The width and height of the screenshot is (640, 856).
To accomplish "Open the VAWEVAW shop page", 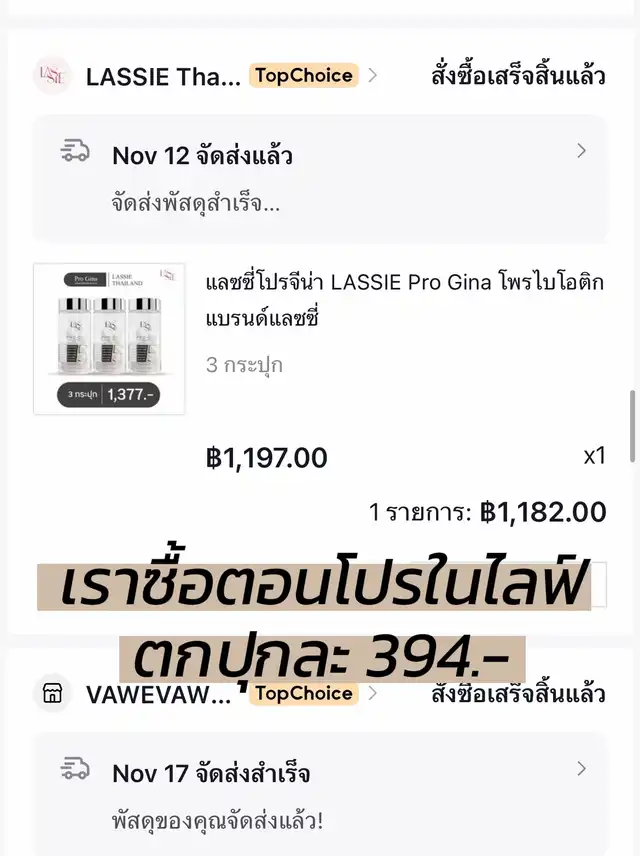I will click(158, 694).
